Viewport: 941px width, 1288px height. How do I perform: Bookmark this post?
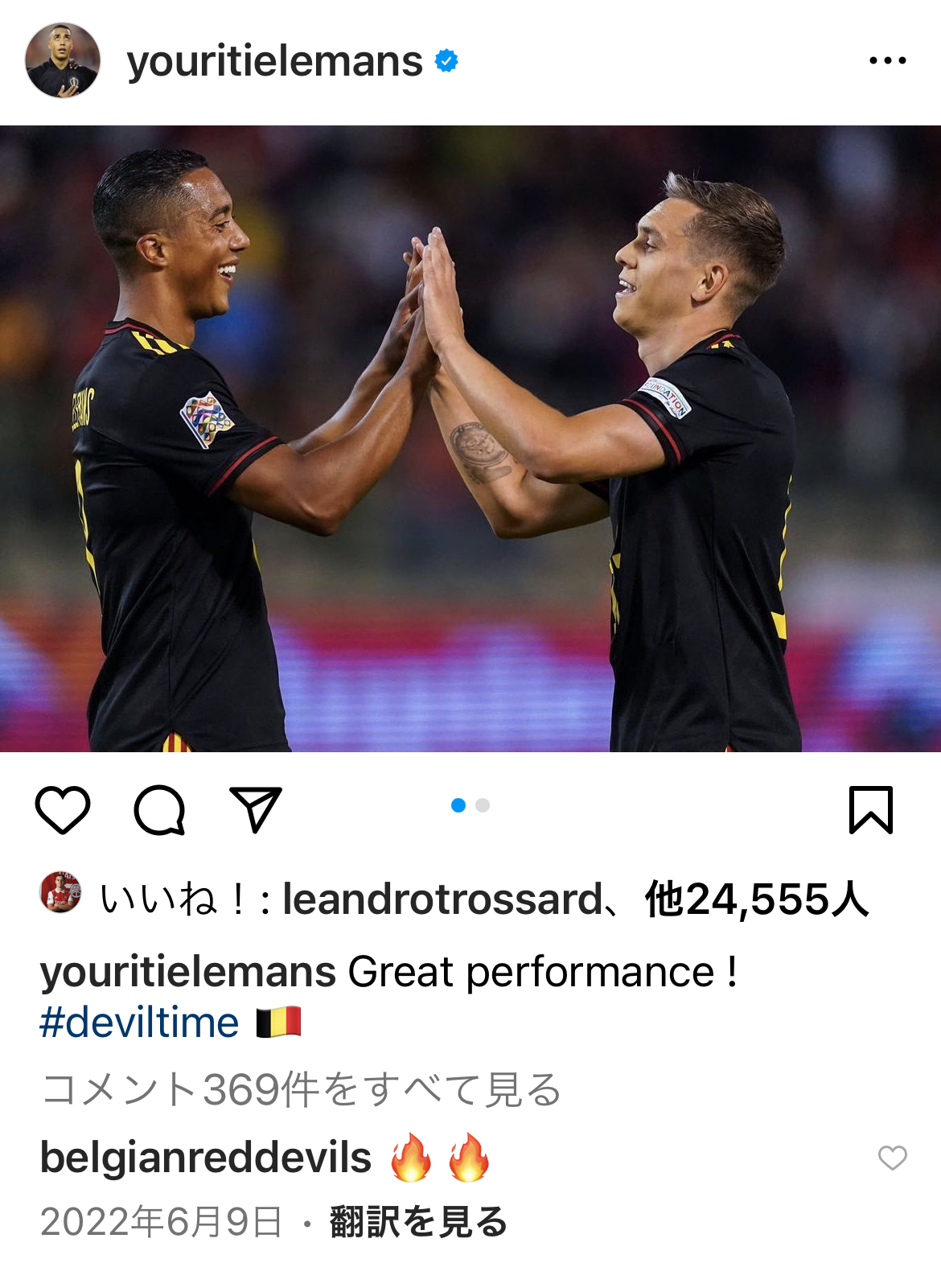(871, 809)
